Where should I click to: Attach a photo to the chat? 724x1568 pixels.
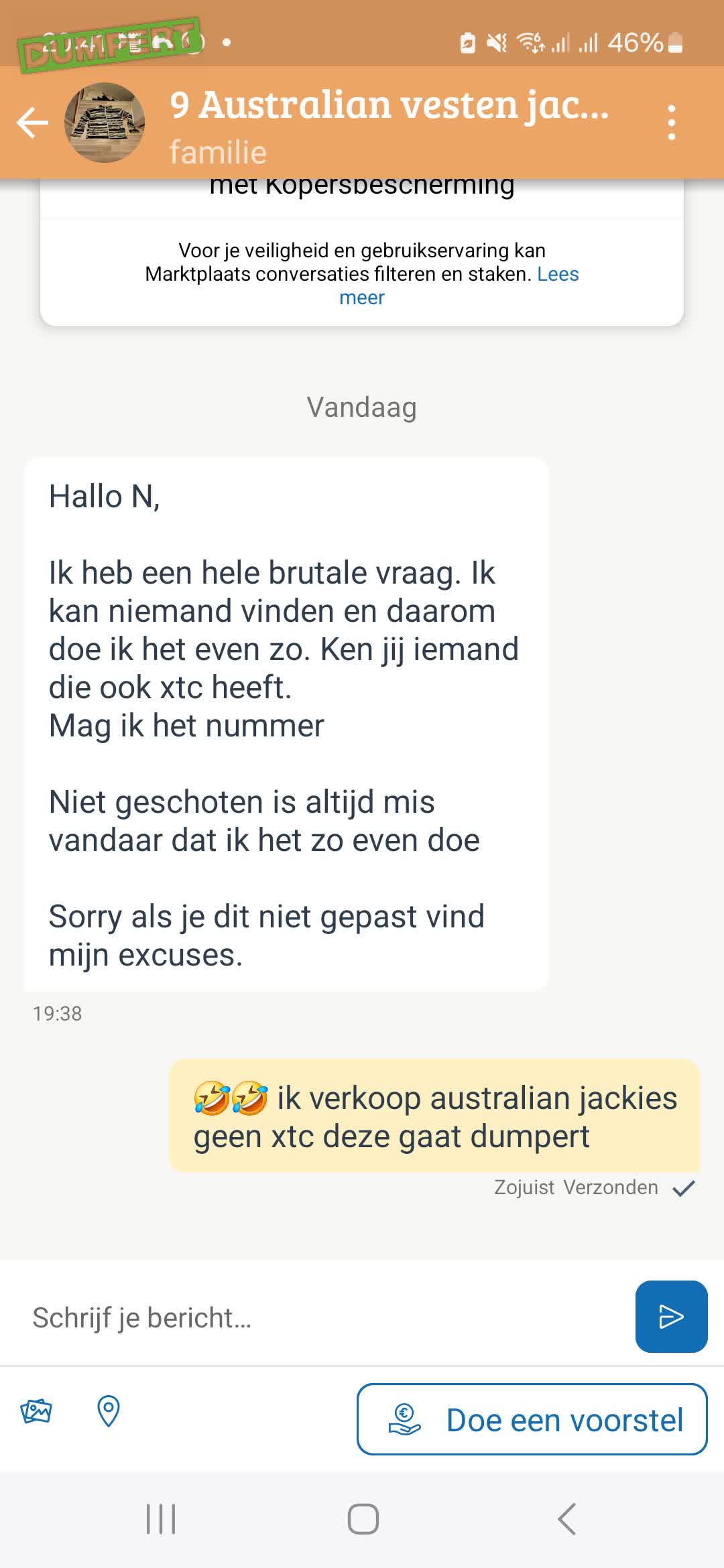pos(36,1411)
